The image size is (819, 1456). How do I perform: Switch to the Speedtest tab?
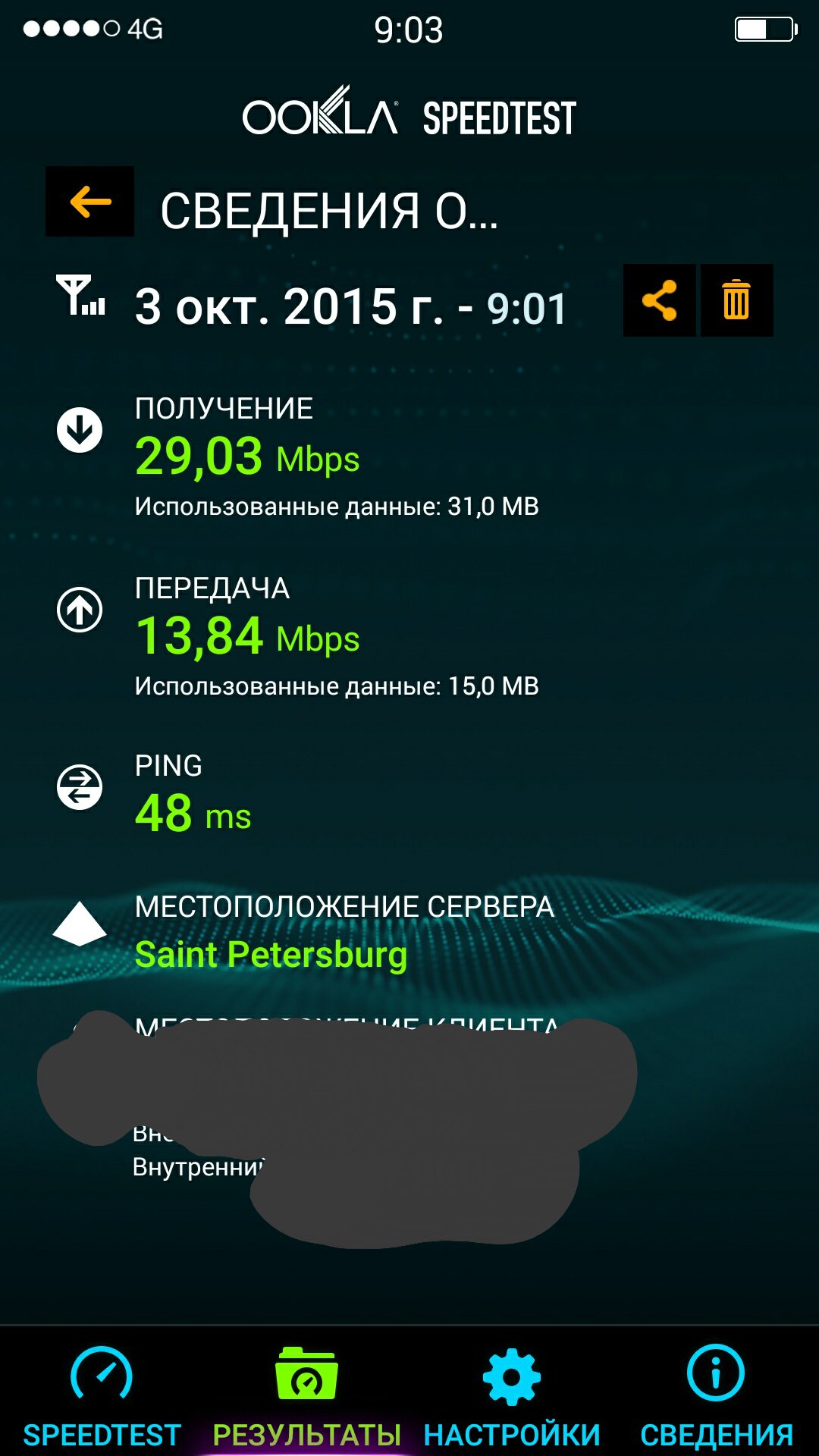click(x=102, y=1397)
